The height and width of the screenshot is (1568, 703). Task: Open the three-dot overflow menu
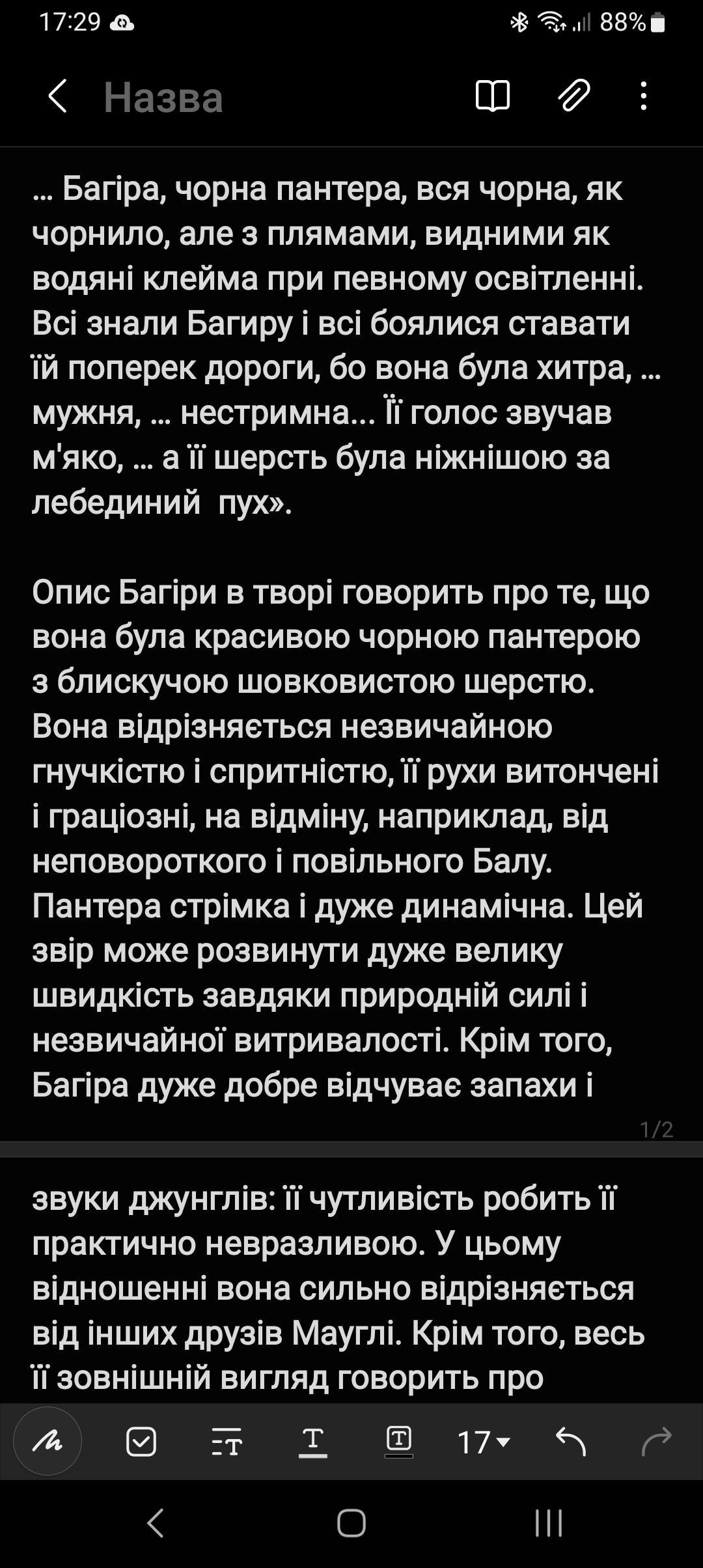[643, 96]
